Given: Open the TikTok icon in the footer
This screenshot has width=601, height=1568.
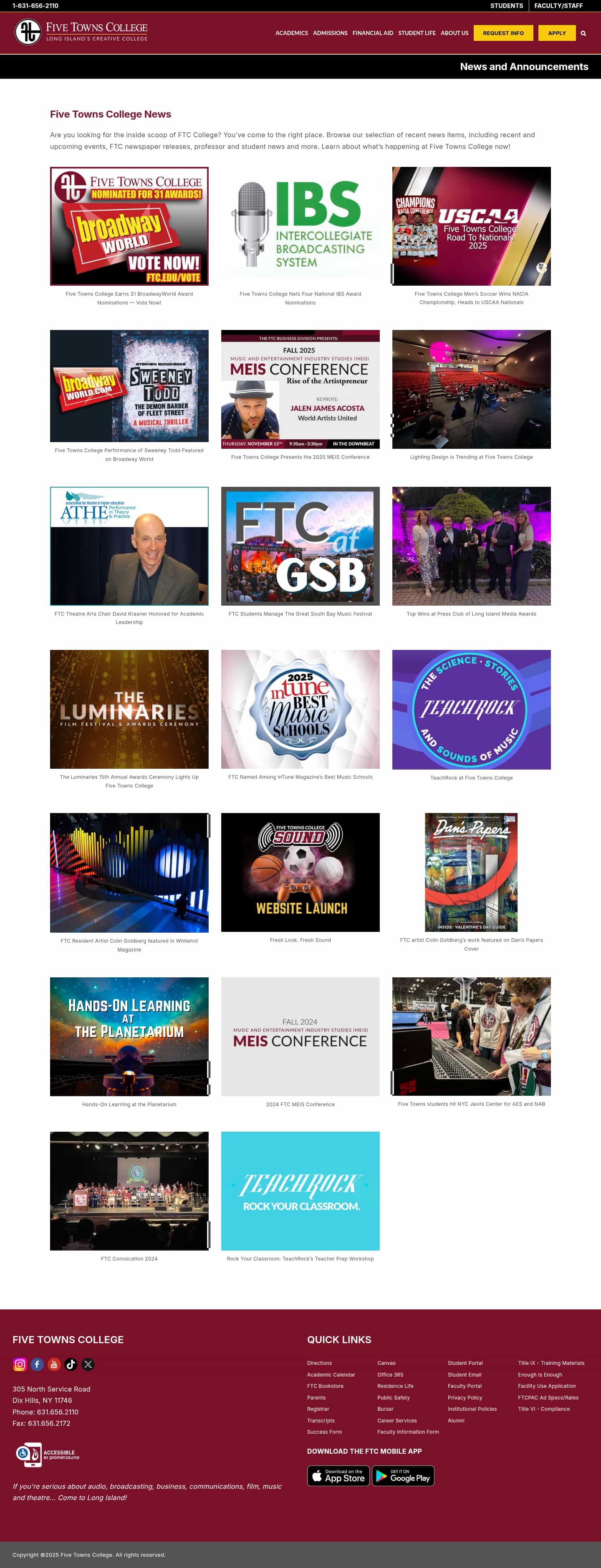Looking at the screenshot, I should [71, 1365].
